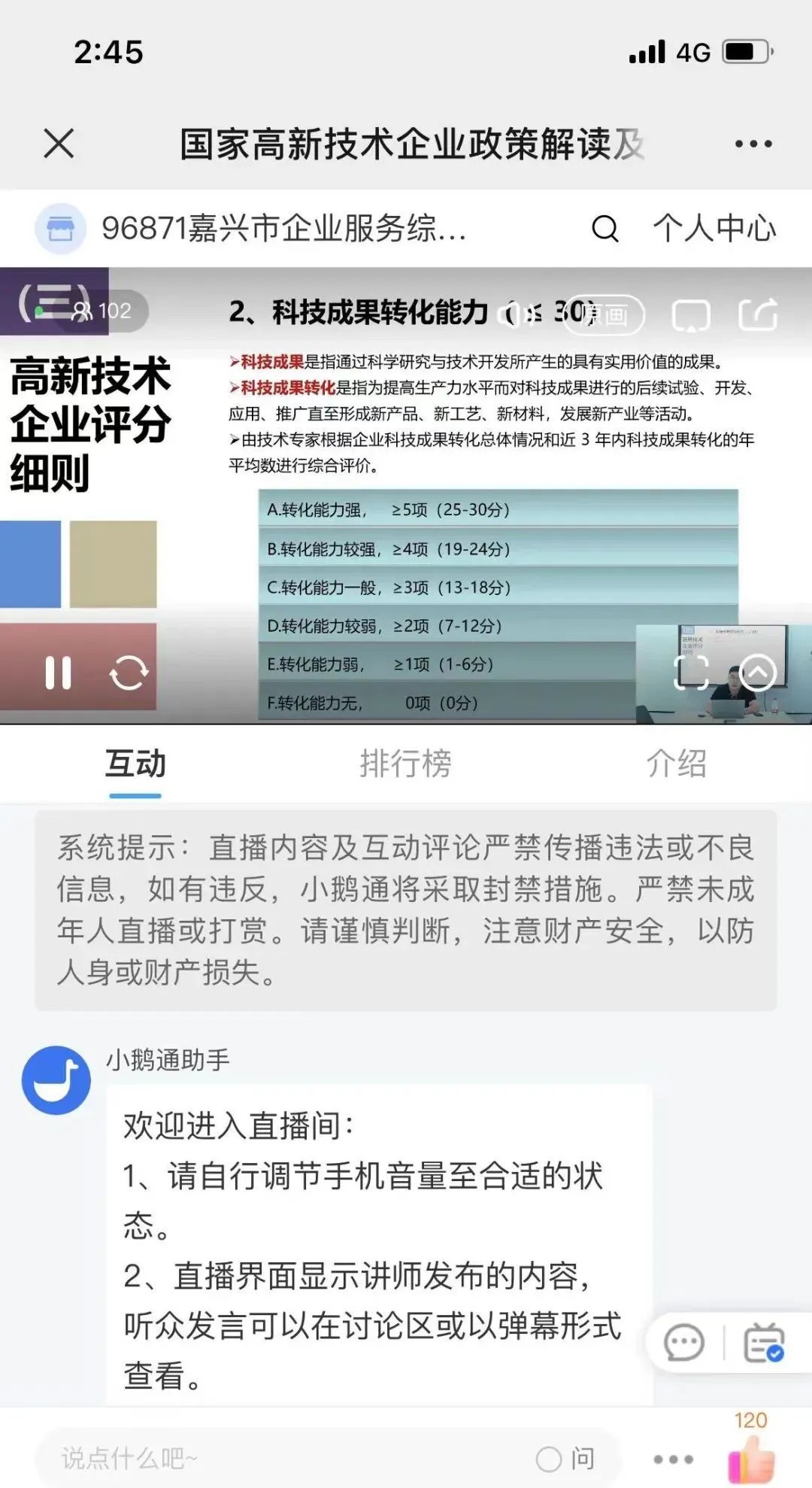Tap the 说点什么吧 comment input

[x=286, y=1459]
